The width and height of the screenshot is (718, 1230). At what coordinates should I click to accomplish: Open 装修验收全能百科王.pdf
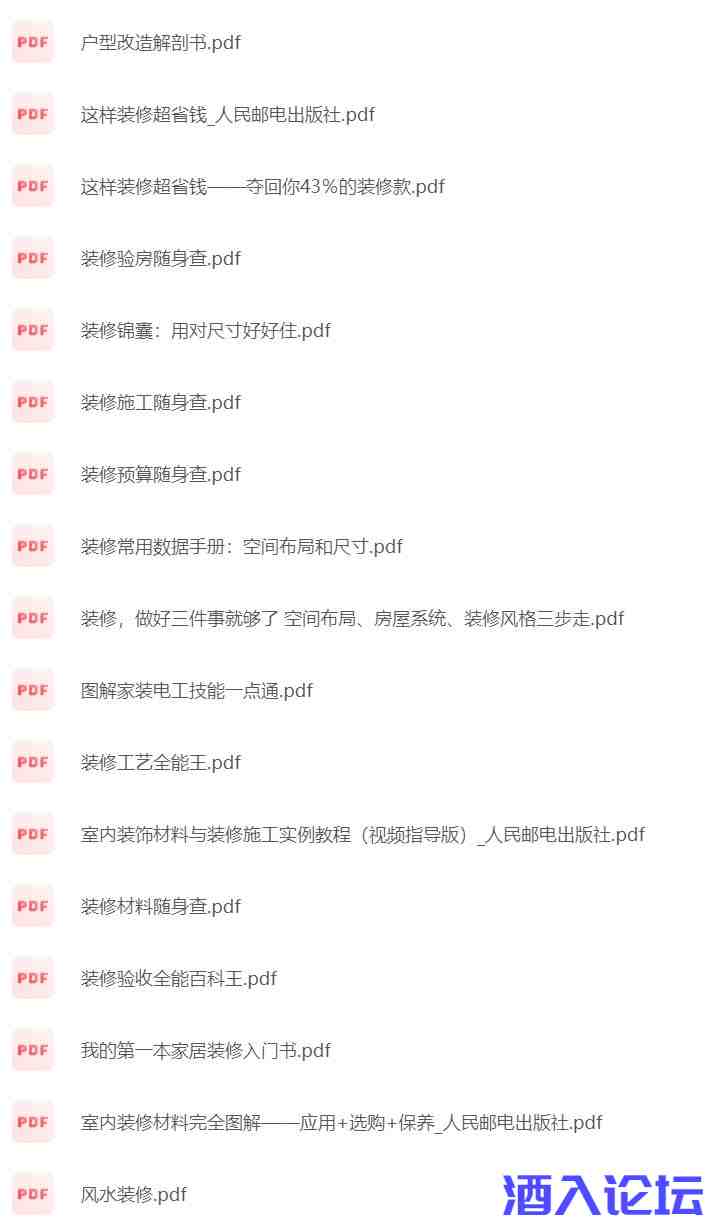tap(178, 979)
